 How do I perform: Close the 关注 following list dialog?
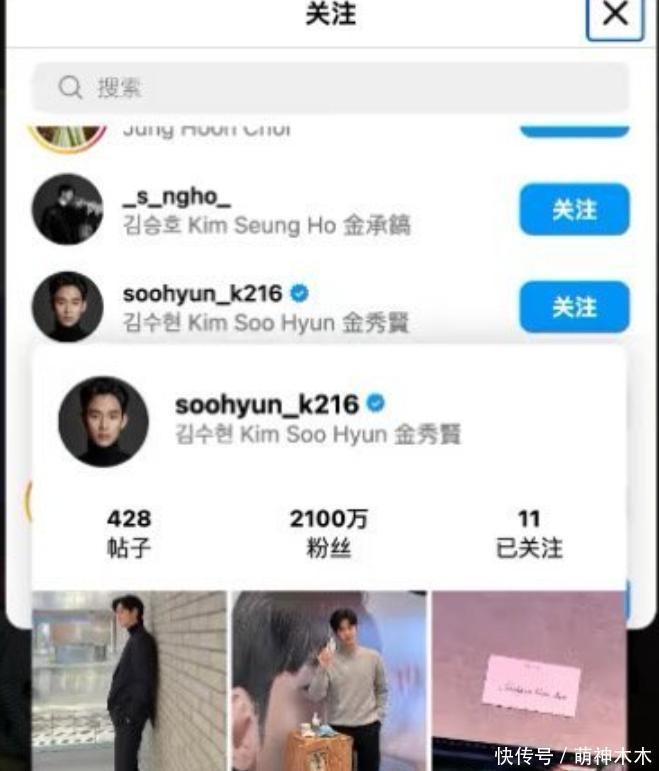pyautogui.click(x=614, y=15)
